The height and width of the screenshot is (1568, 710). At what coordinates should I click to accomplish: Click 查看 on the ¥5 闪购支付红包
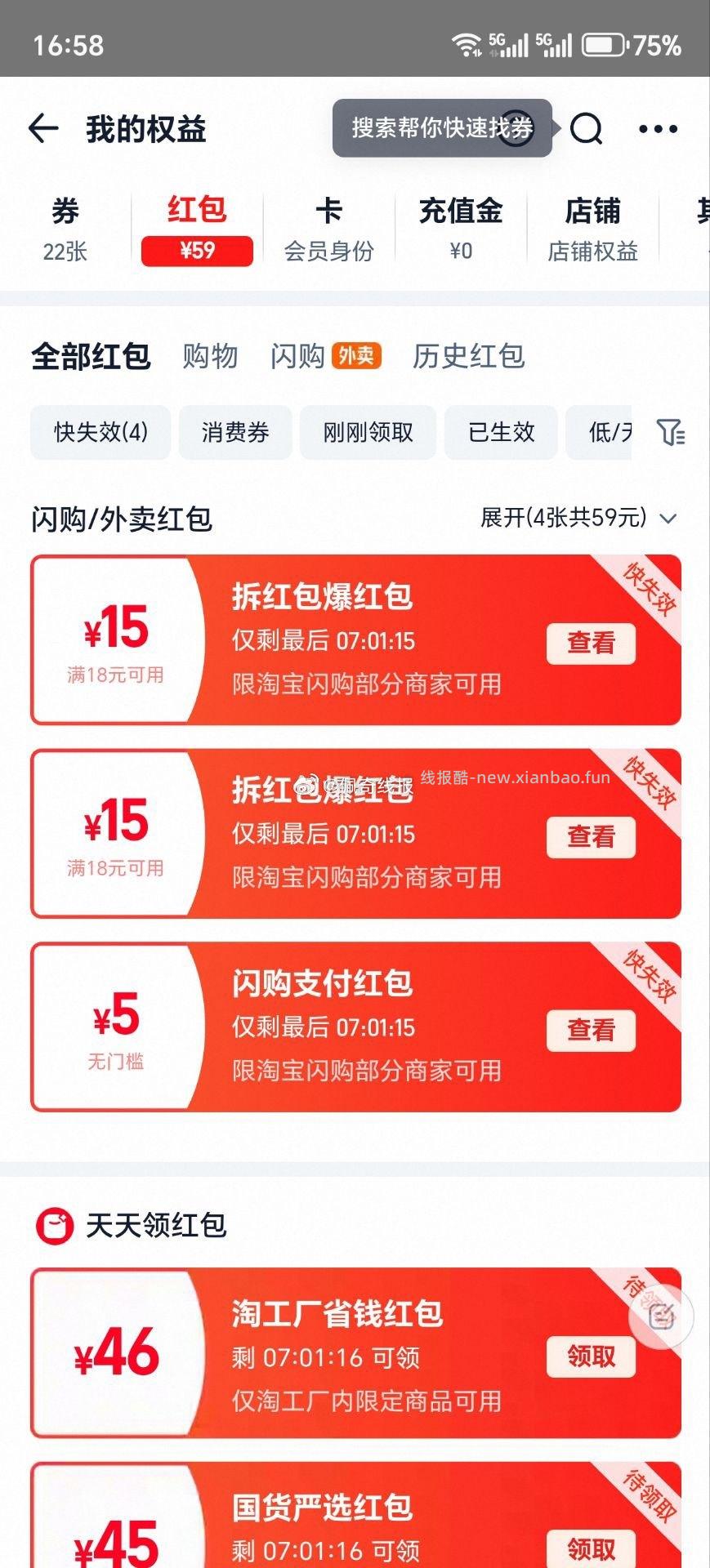[591, 1030]
